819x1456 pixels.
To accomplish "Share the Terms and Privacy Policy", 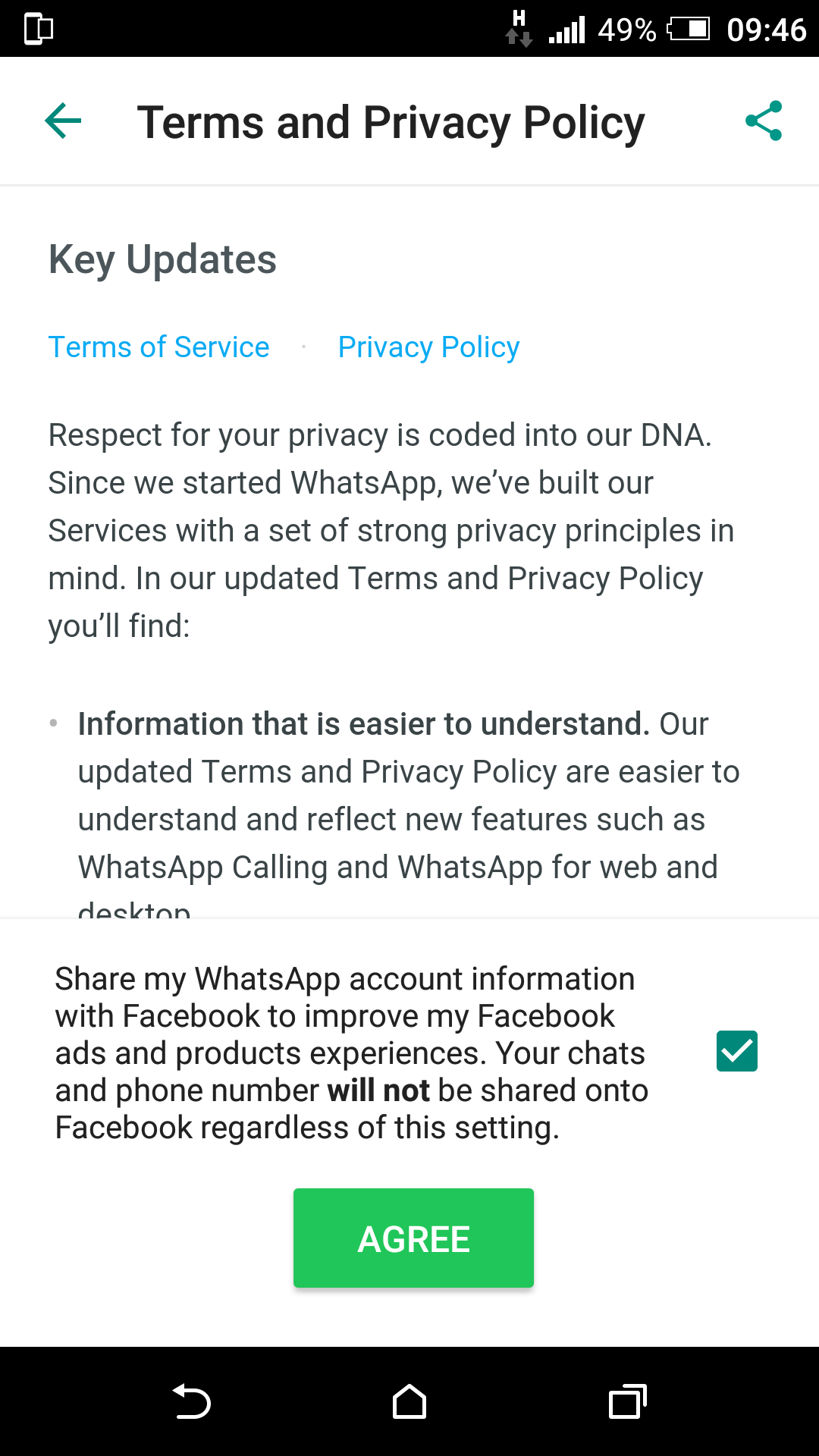I will pyautogui.click(x=763, y=121).
